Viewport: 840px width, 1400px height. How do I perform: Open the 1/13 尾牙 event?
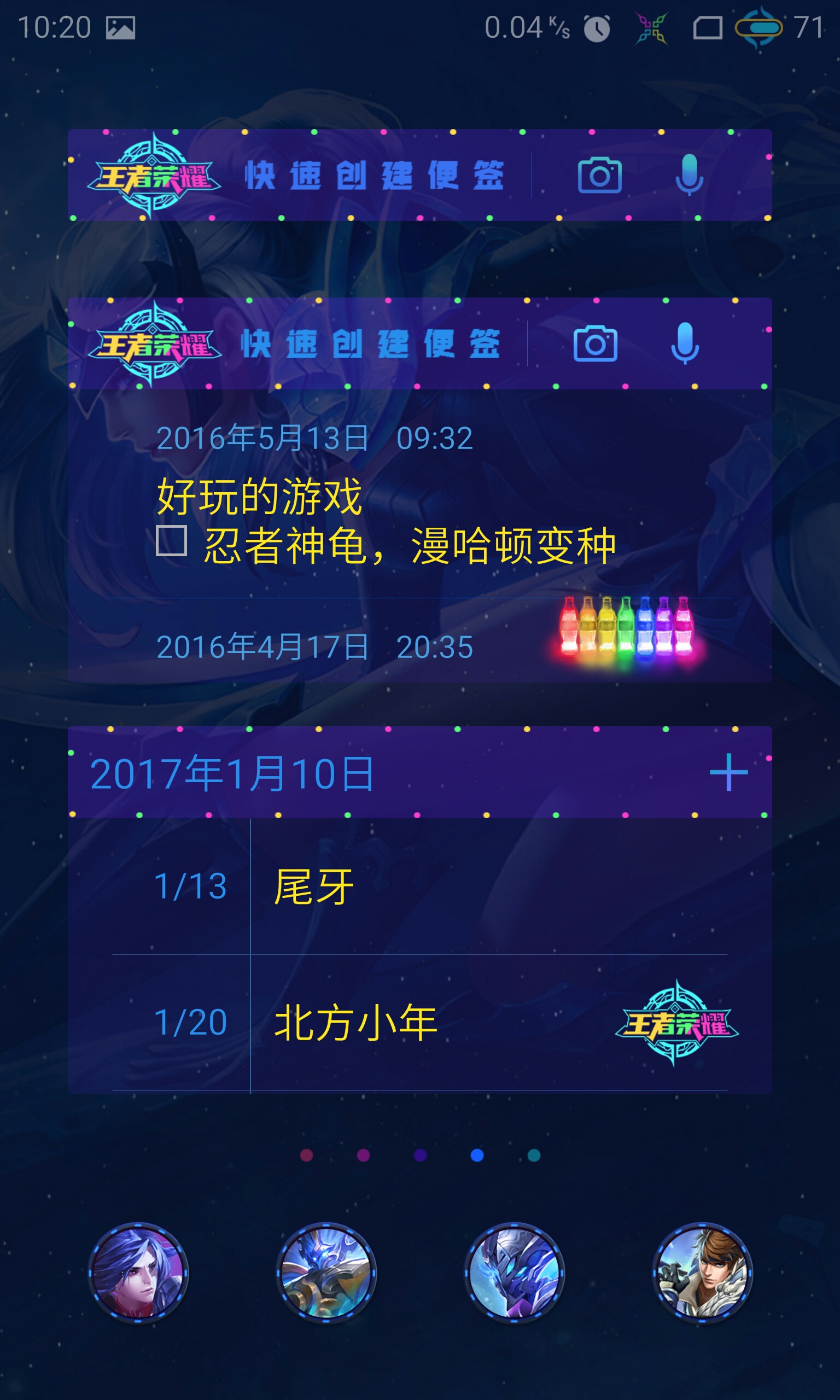point(419,886)
